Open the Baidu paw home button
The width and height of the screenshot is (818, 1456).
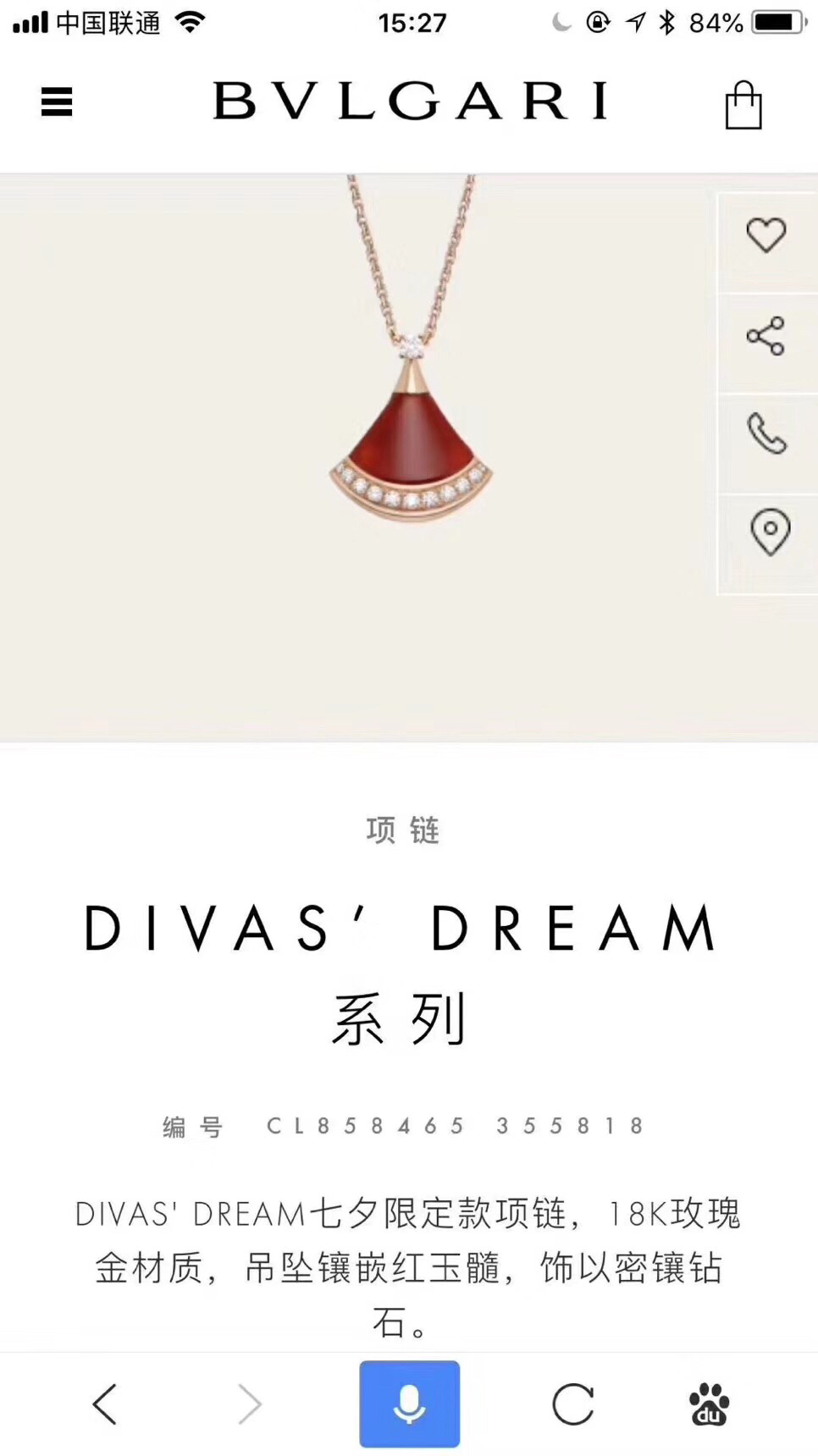point(709,1404)
